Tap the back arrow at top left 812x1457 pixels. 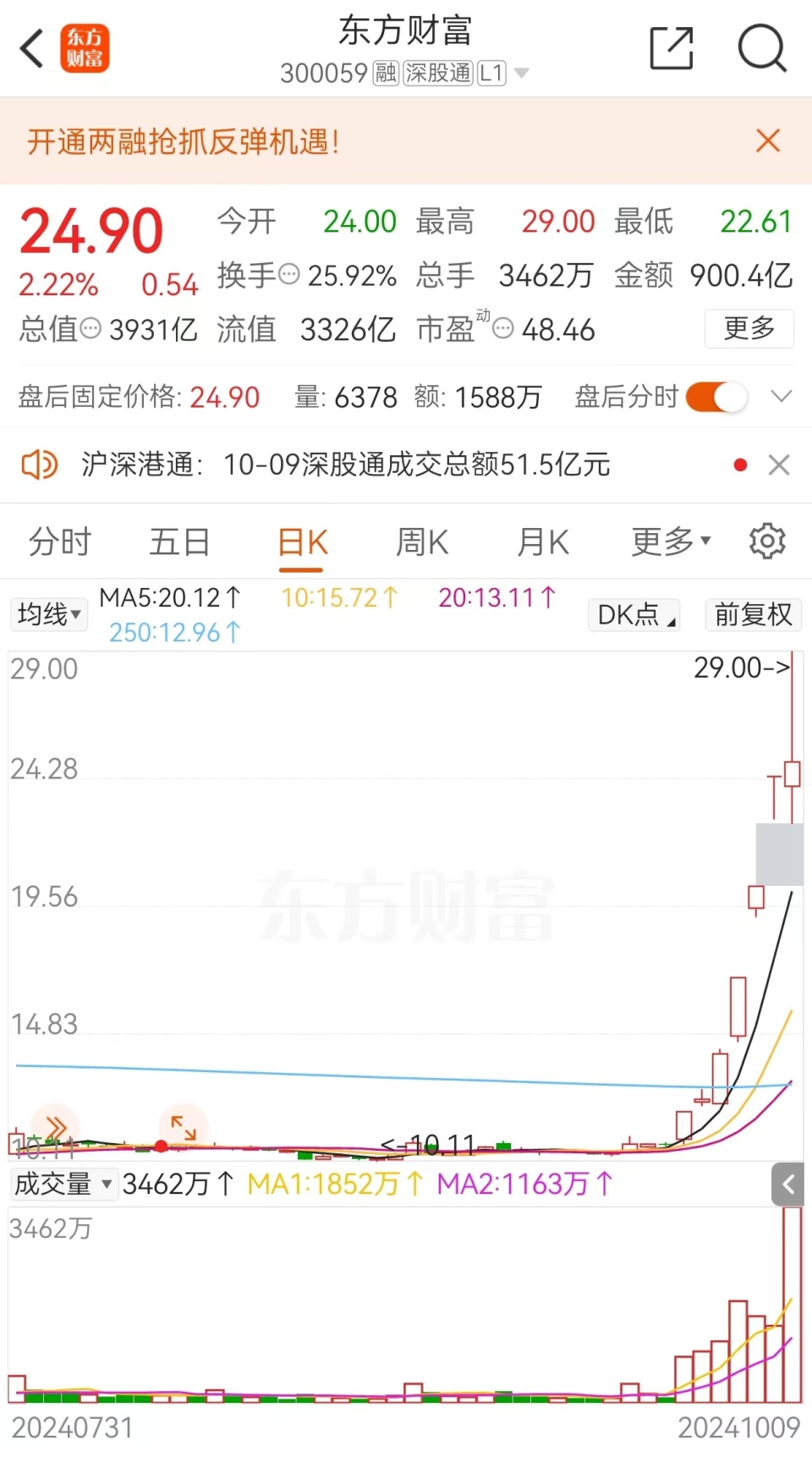tap(32, 48)
